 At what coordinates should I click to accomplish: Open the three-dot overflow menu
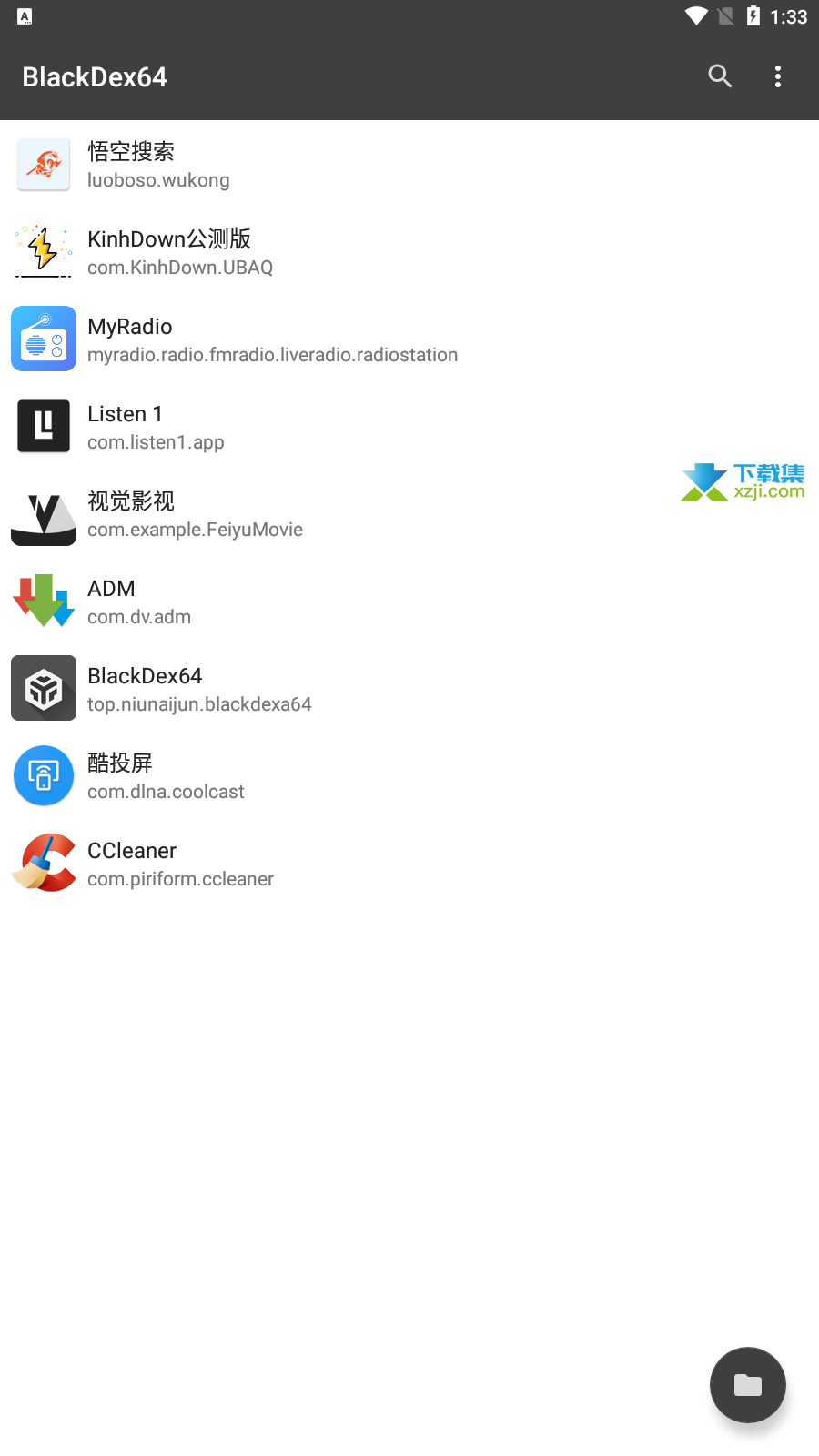[x=778, y=76]
